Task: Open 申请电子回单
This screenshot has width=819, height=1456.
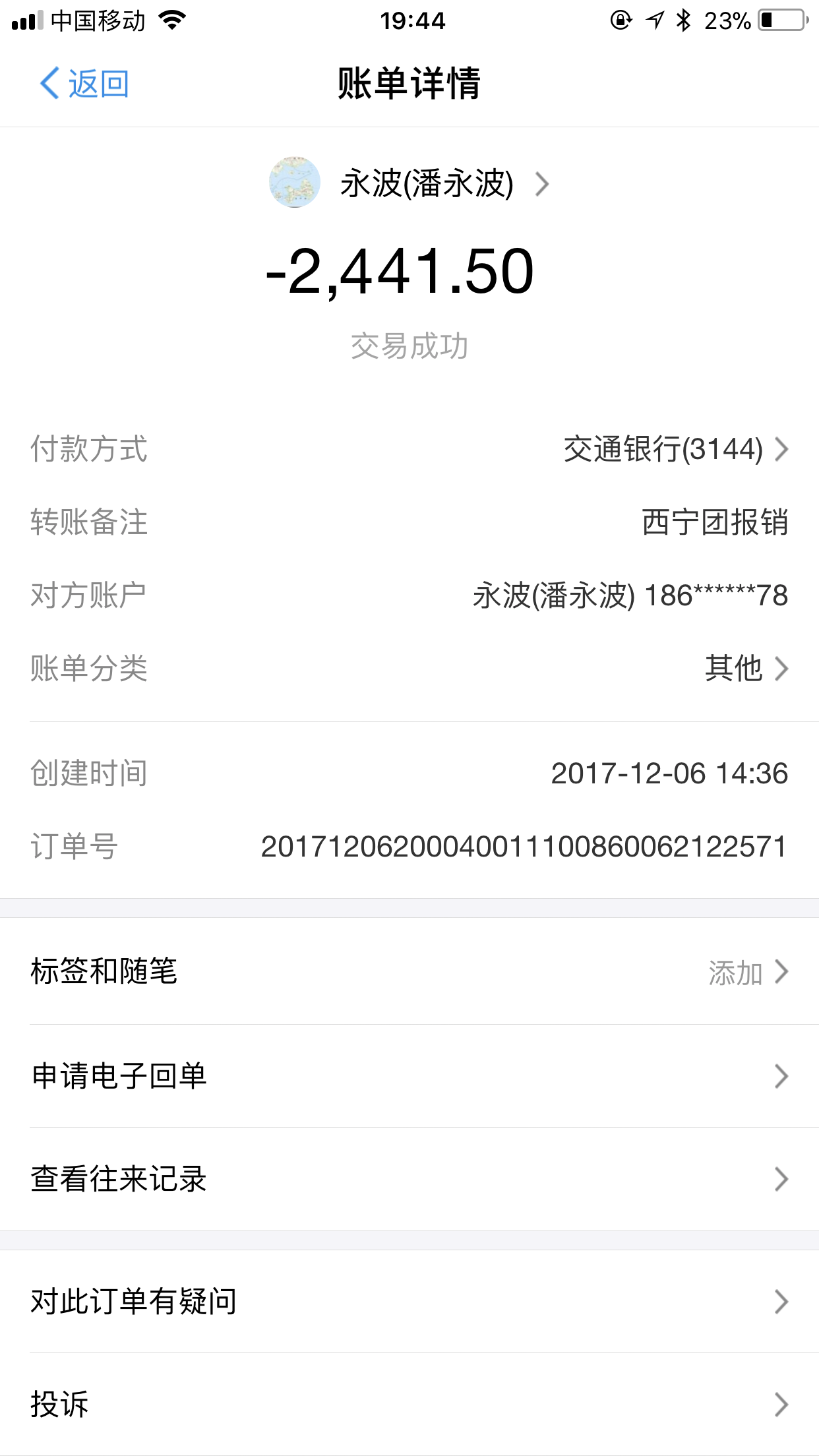Action: [409, 1076]
